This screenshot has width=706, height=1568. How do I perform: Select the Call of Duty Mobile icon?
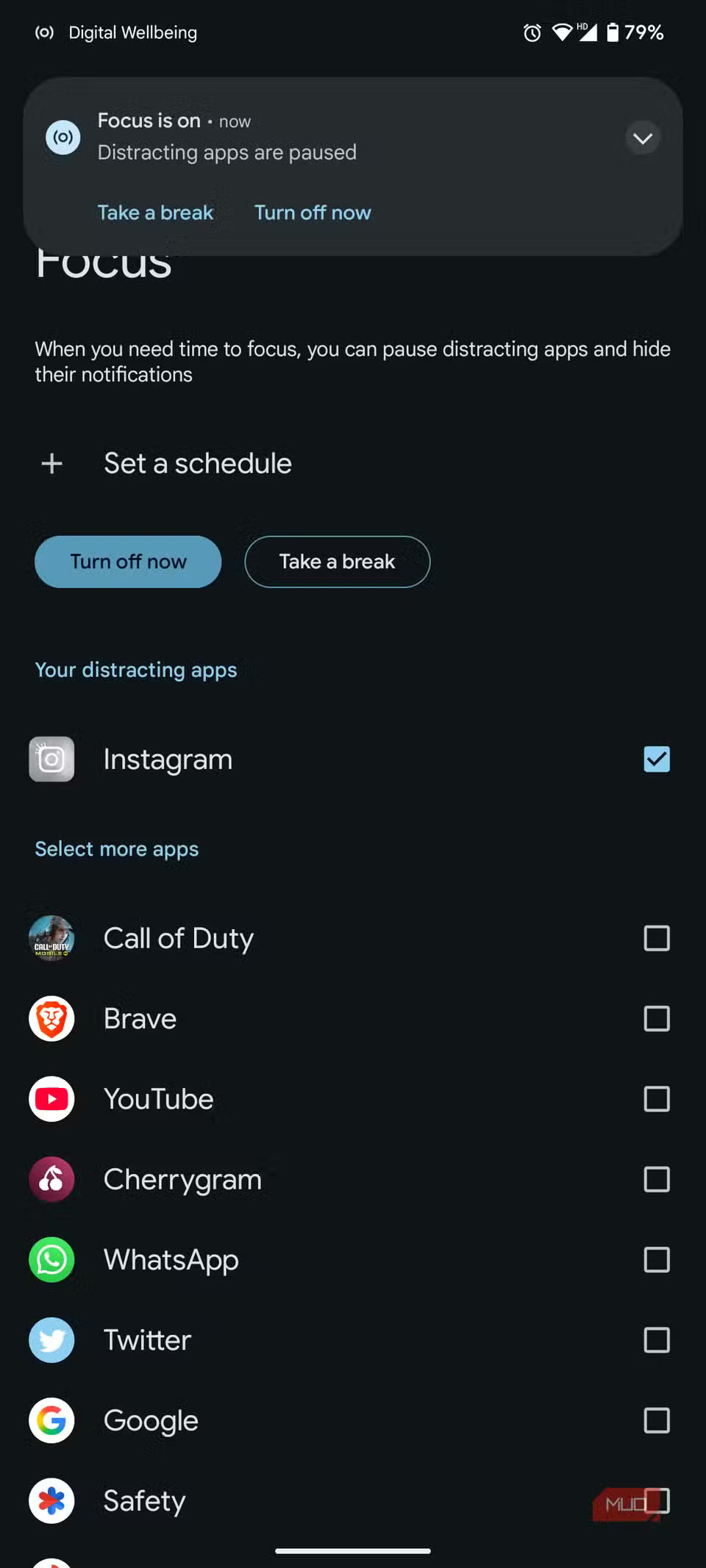[51, 938]
